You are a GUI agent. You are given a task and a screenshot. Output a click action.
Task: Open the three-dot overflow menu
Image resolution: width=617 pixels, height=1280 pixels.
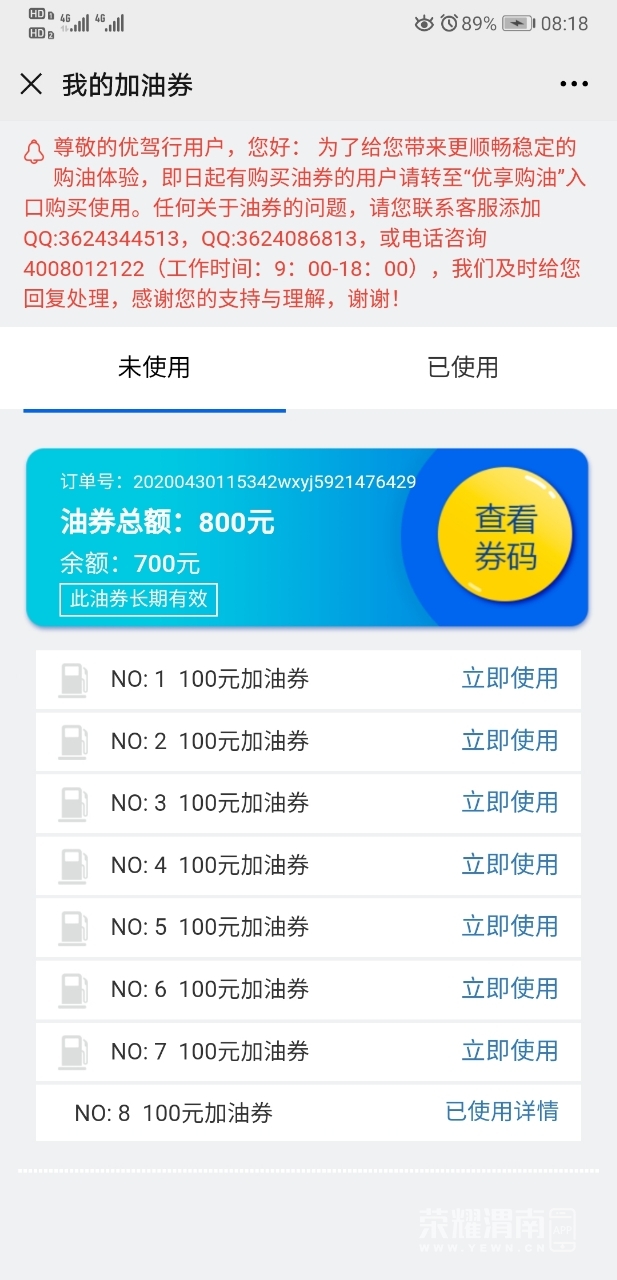coord(574,85)
